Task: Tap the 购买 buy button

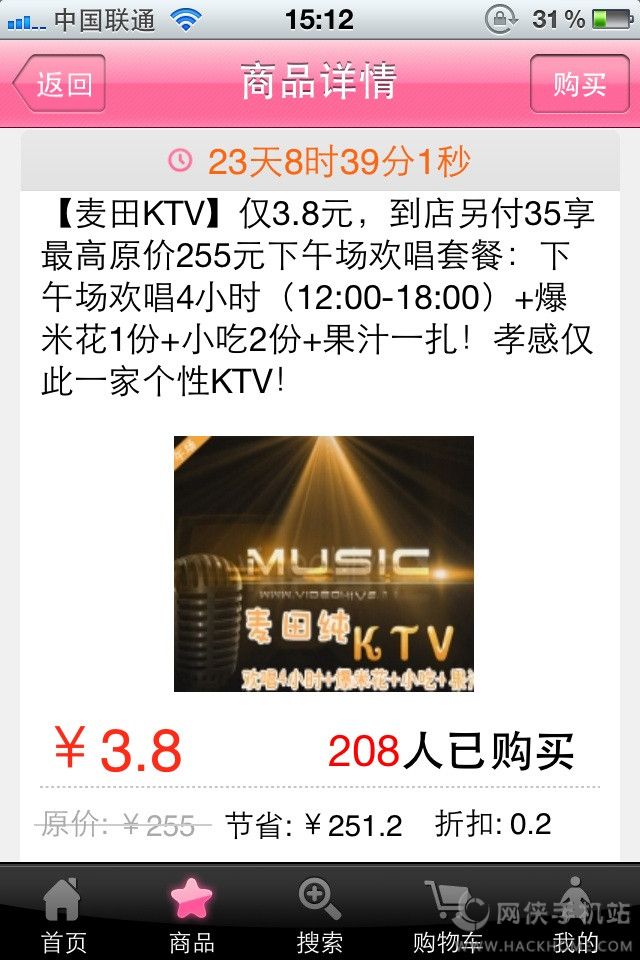Action: click(580, 84)
